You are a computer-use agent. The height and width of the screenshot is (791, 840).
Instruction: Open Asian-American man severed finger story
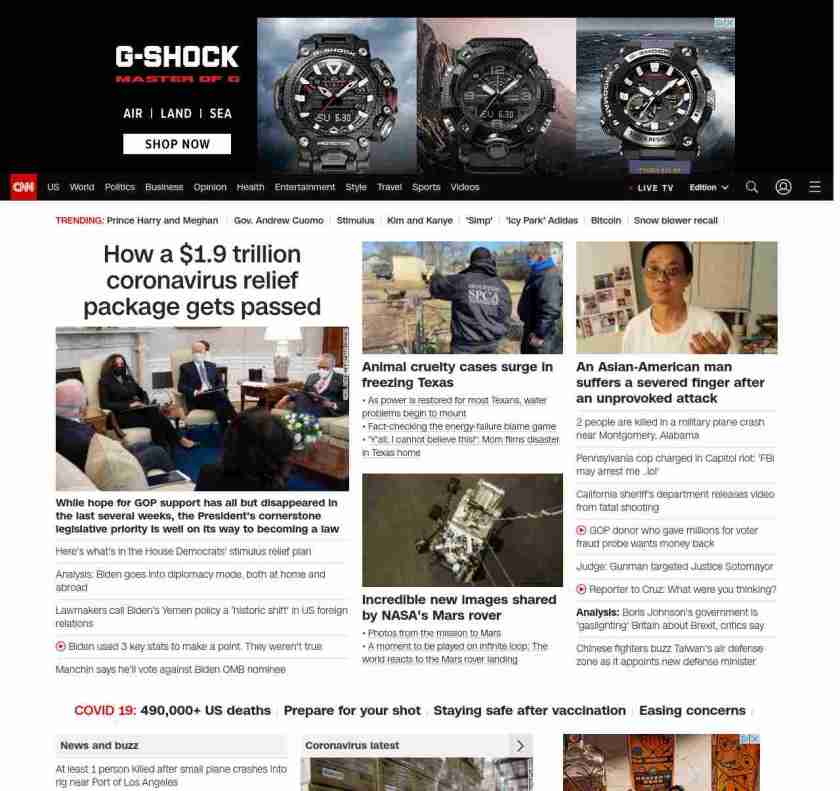(670, 382)
